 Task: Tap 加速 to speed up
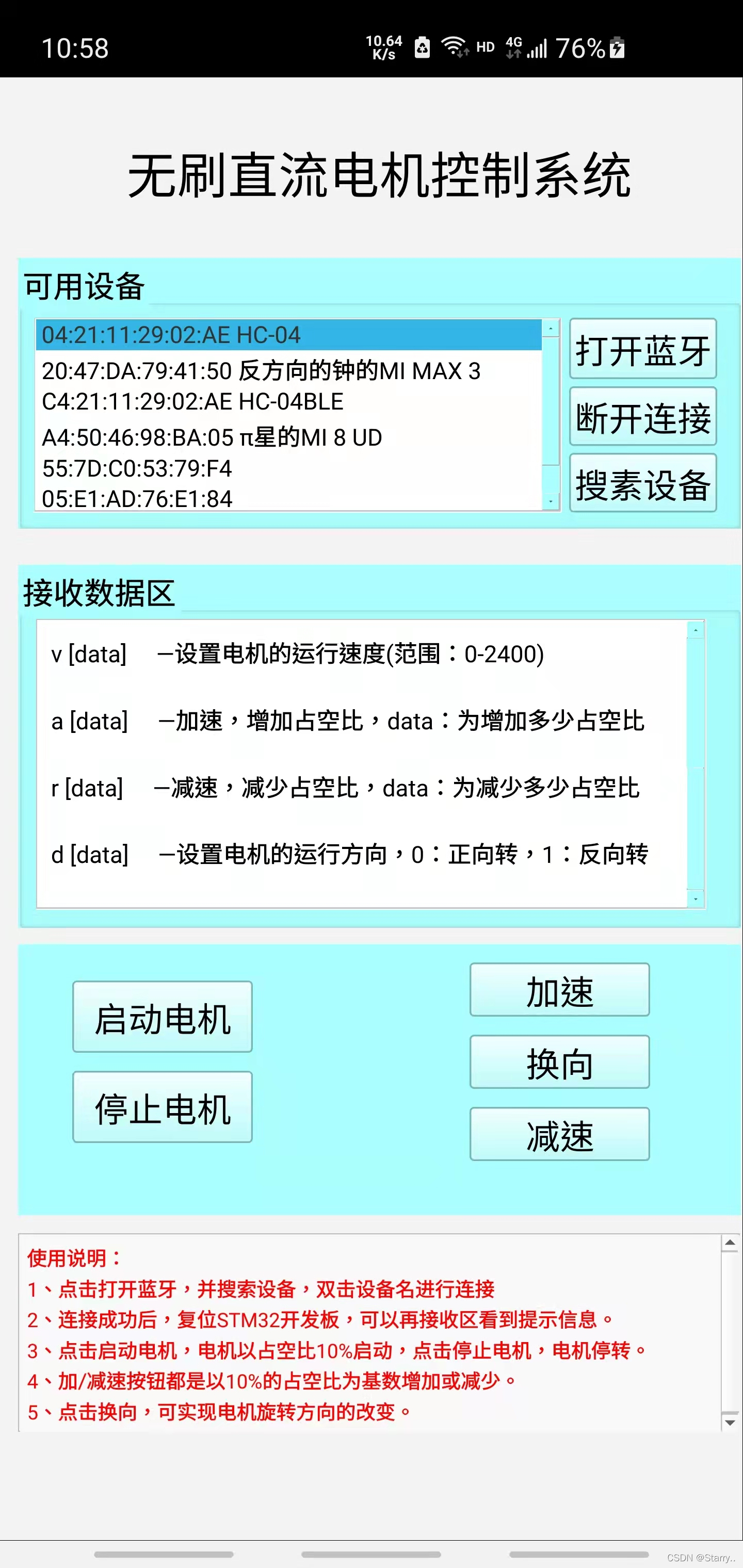click(x=559, y=990)
